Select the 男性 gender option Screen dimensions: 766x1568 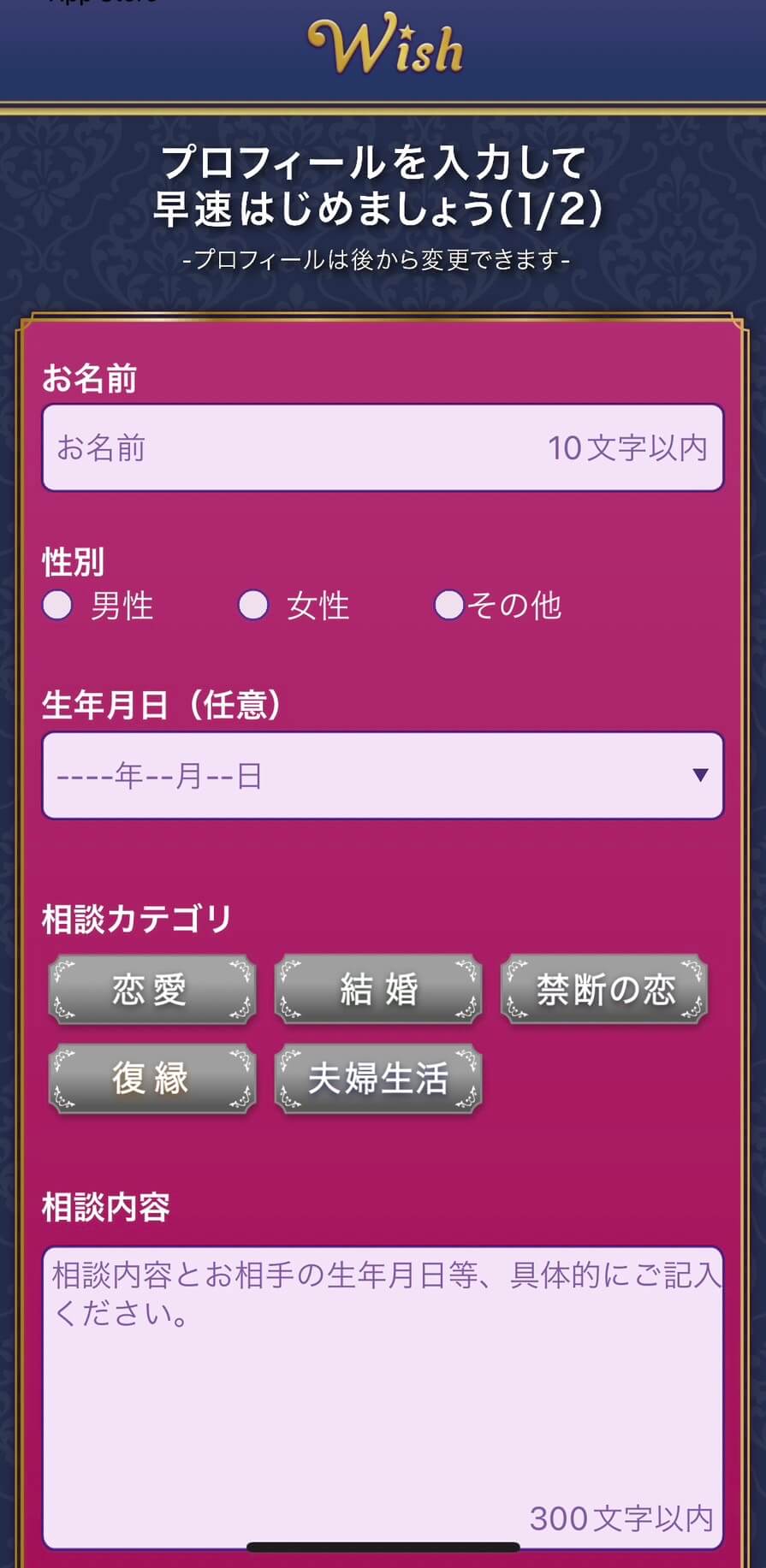(x=58, y=605)
